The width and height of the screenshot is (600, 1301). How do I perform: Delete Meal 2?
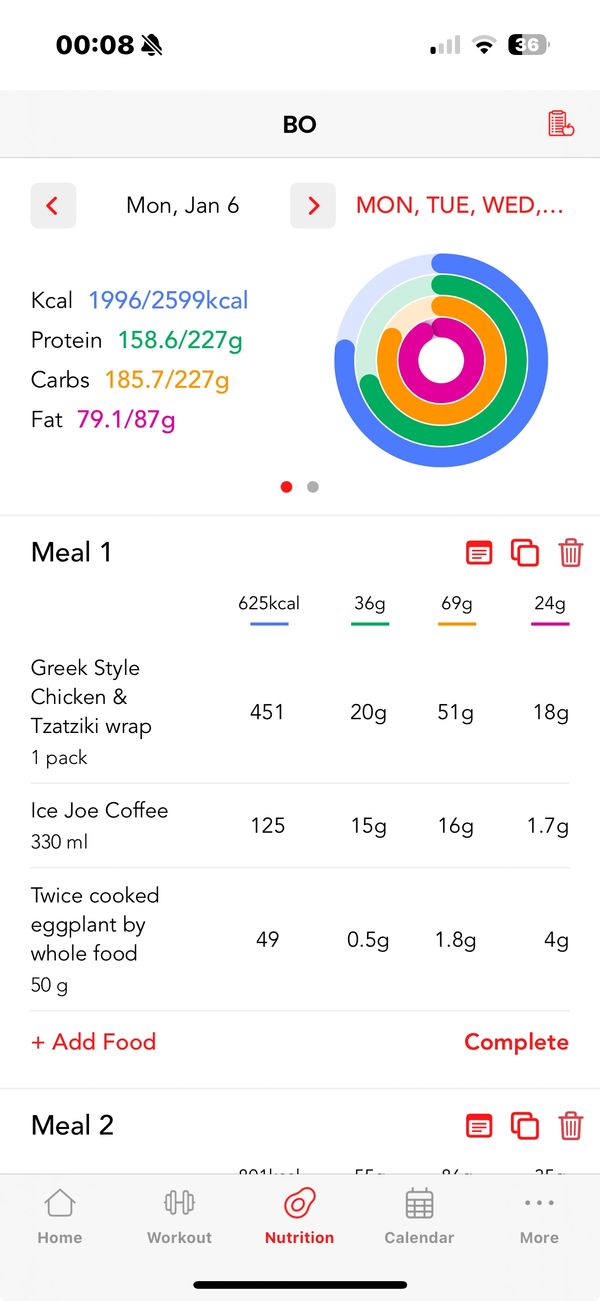[570, 1125]
